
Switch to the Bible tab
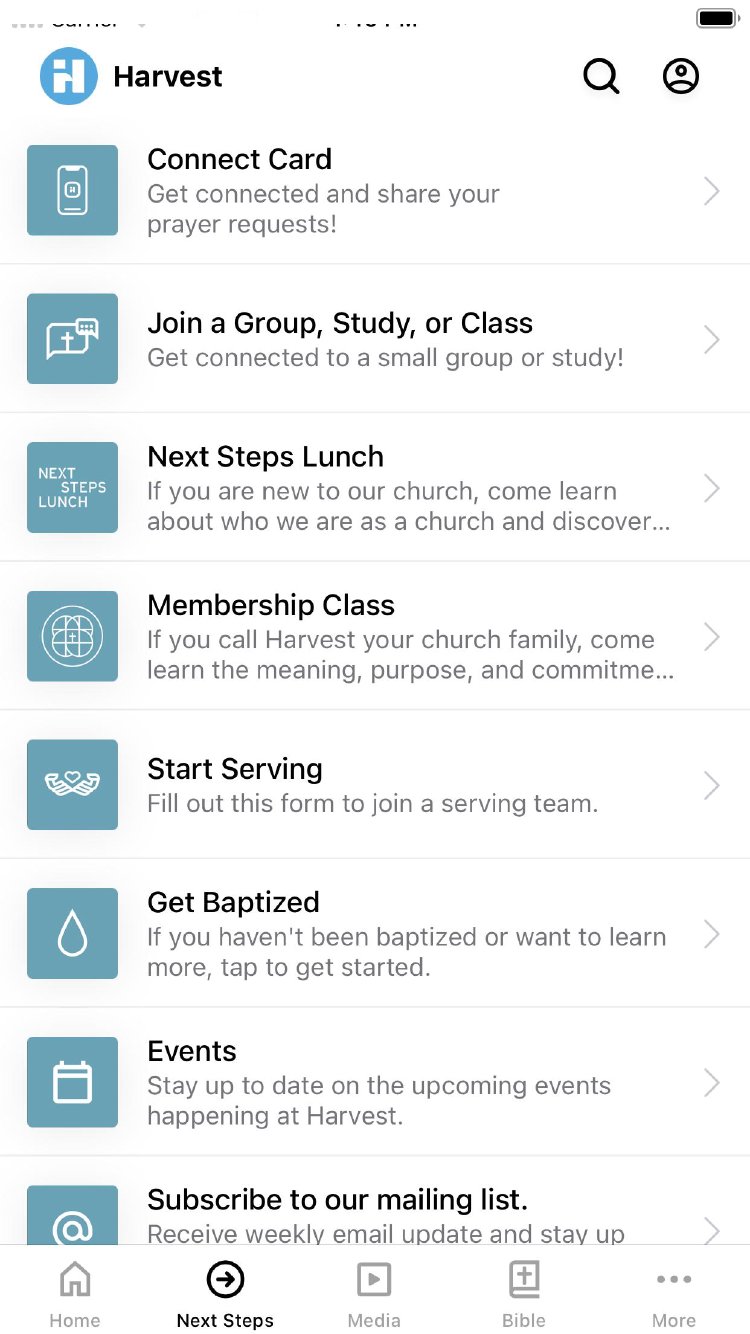524,1293
